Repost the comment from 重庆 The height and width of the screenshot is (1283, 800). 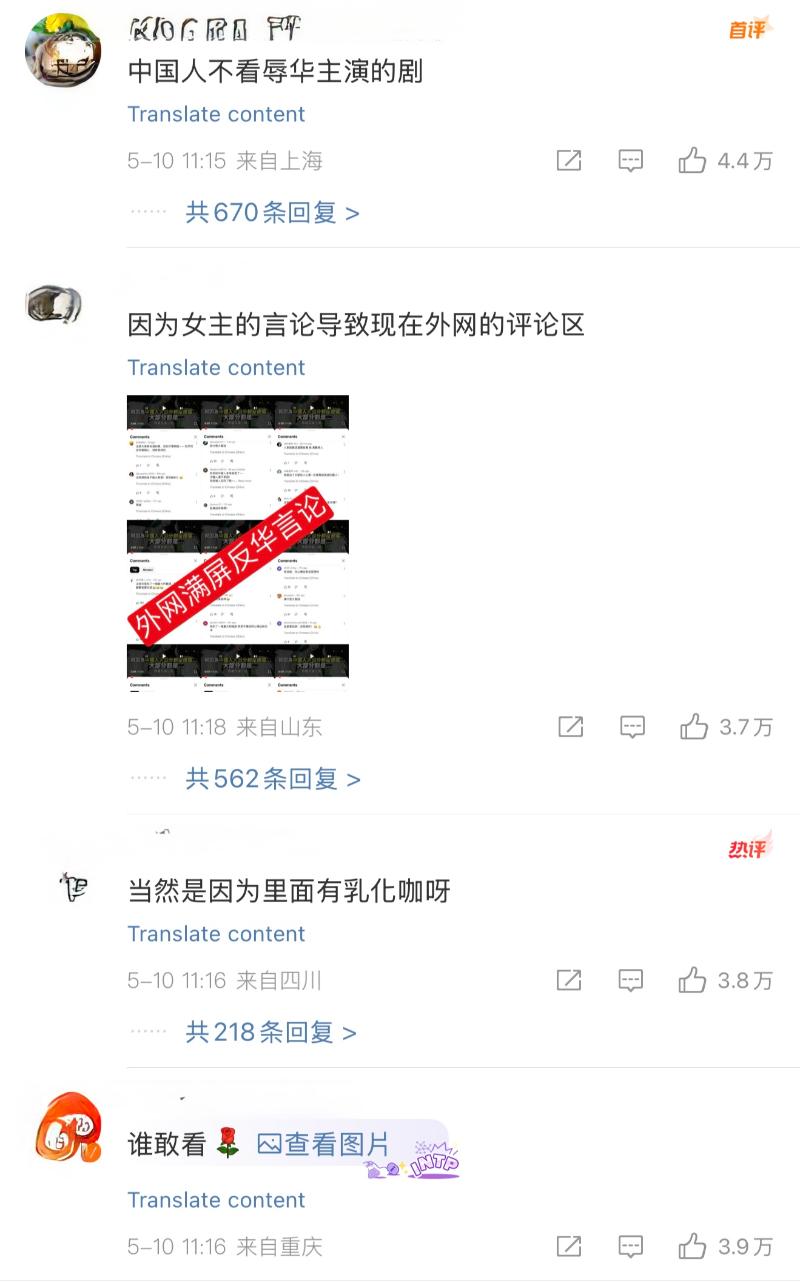click(x=568, y=1247)
